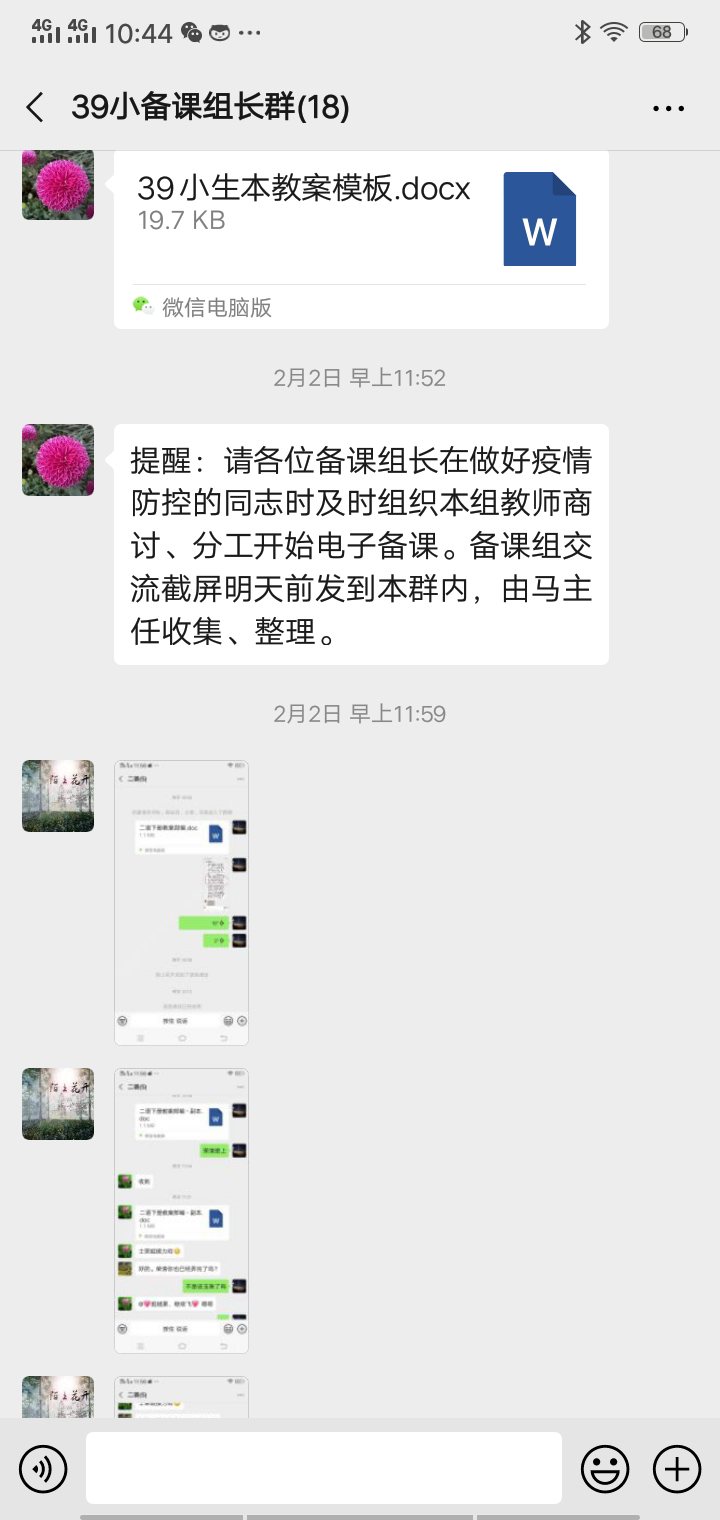The image size is (720, 1520).
Task: Open the forest avatar next to the first screenshot
Action: (x=58, y=796)
